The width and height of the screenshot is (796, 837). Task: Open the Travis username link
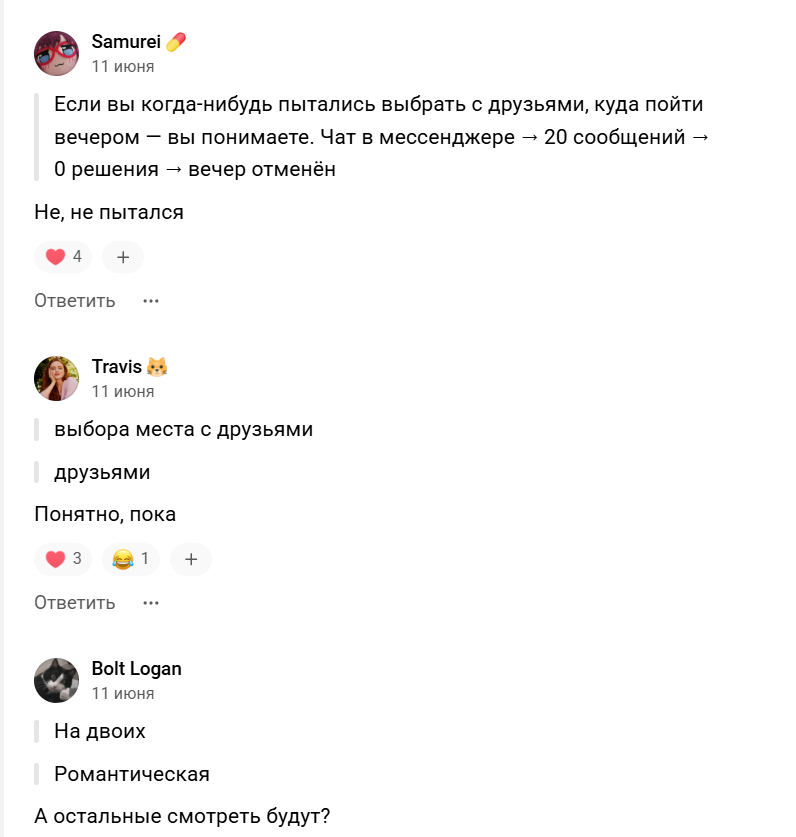click(x=117, y=367)
